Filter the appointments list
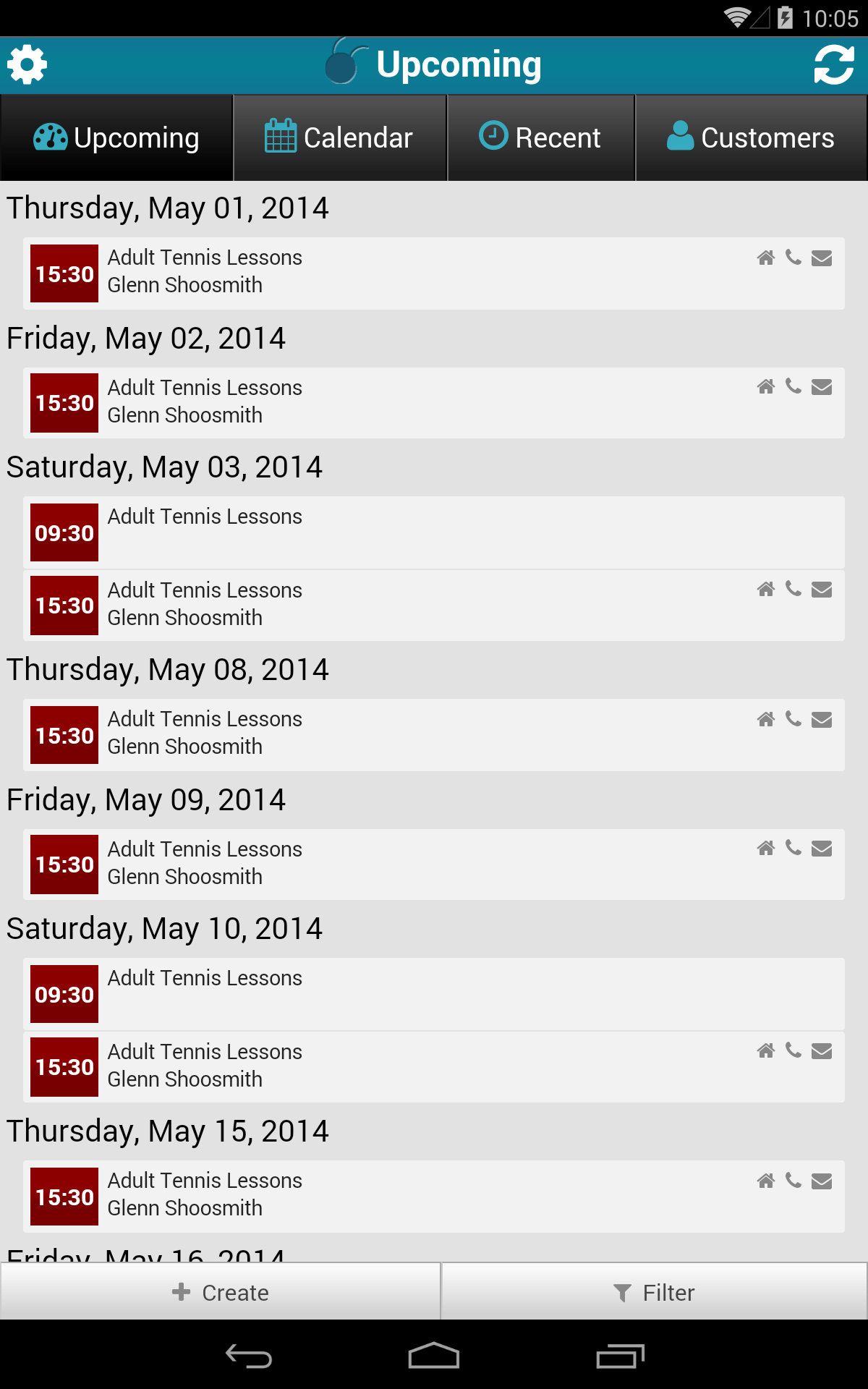 (x=655, y=1292)
